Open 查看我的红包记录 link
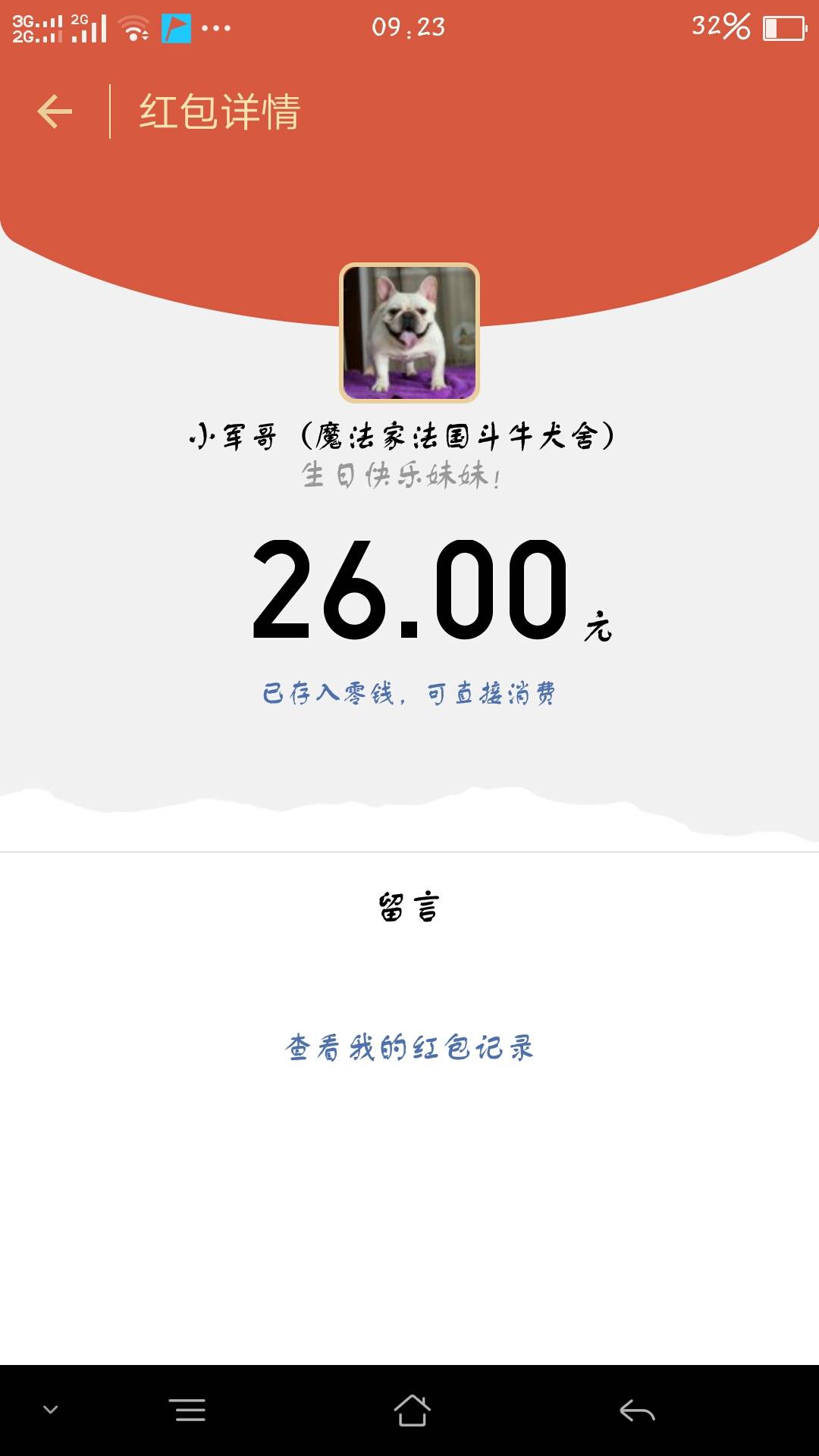Image resolution: width=819 pixels, height=1456 pixels. pos(409,1047)
